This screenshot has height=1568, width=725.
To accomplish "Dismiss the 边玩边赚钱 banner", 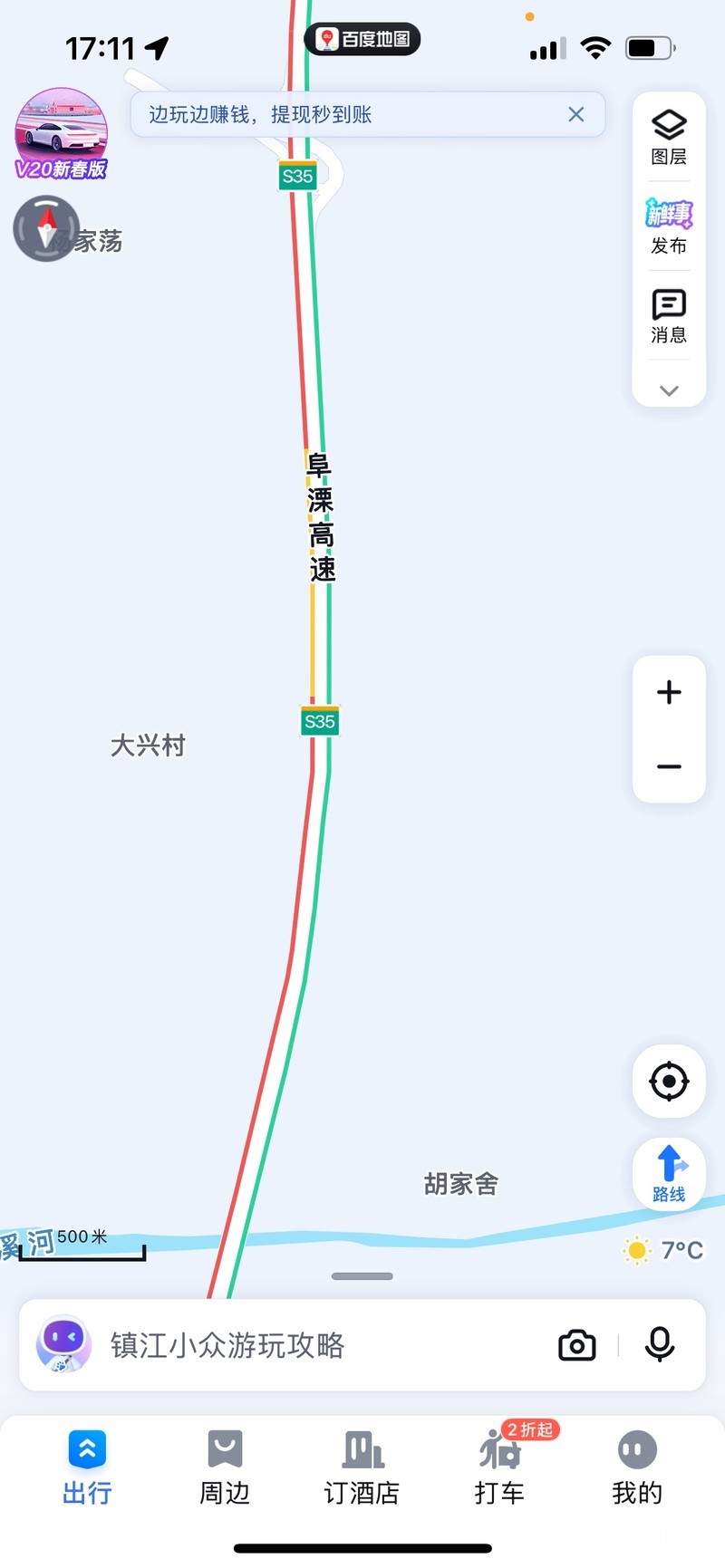I will click(x=575, y=114).
